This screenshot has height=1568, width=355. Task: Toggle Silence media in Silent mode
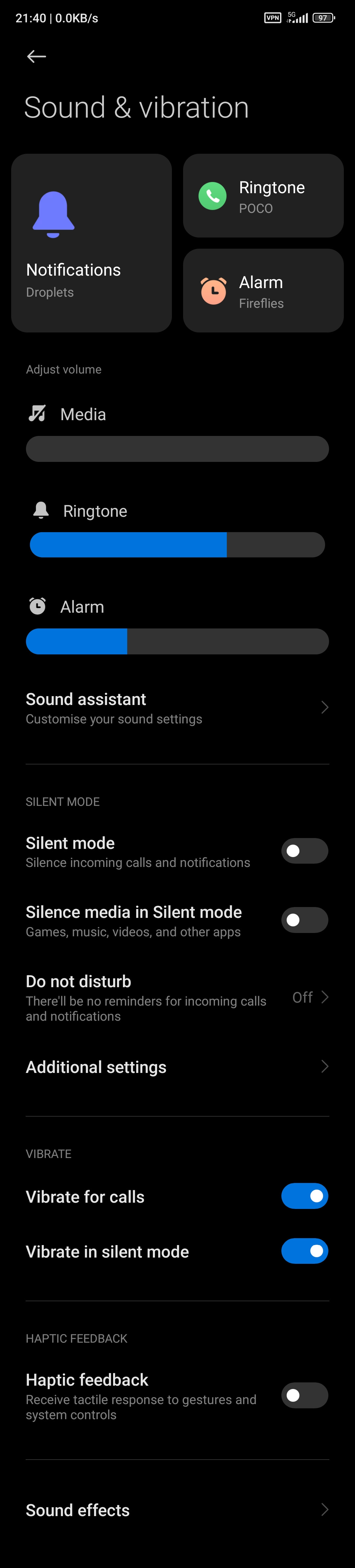[304, 920]
